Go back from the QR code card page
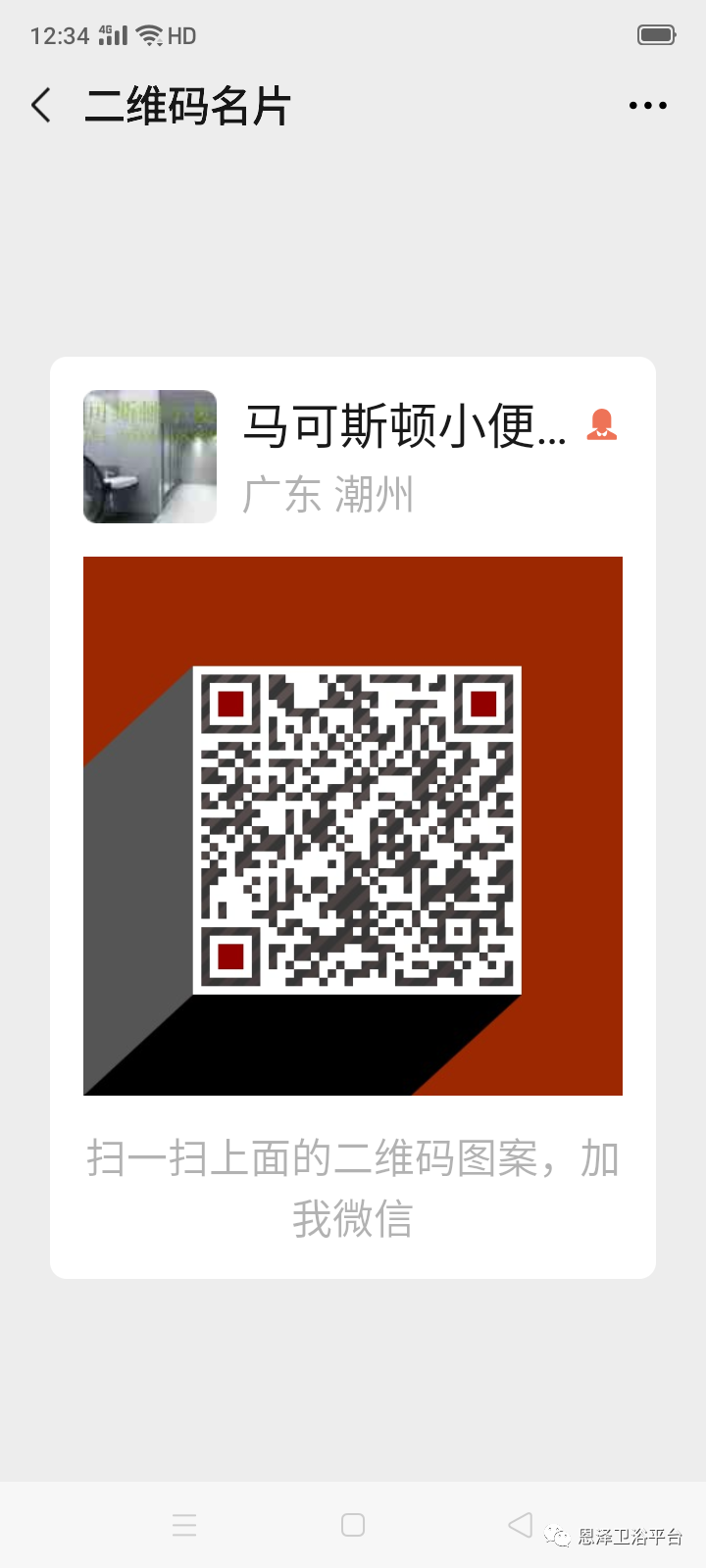706x1568 pixels. 41,105
